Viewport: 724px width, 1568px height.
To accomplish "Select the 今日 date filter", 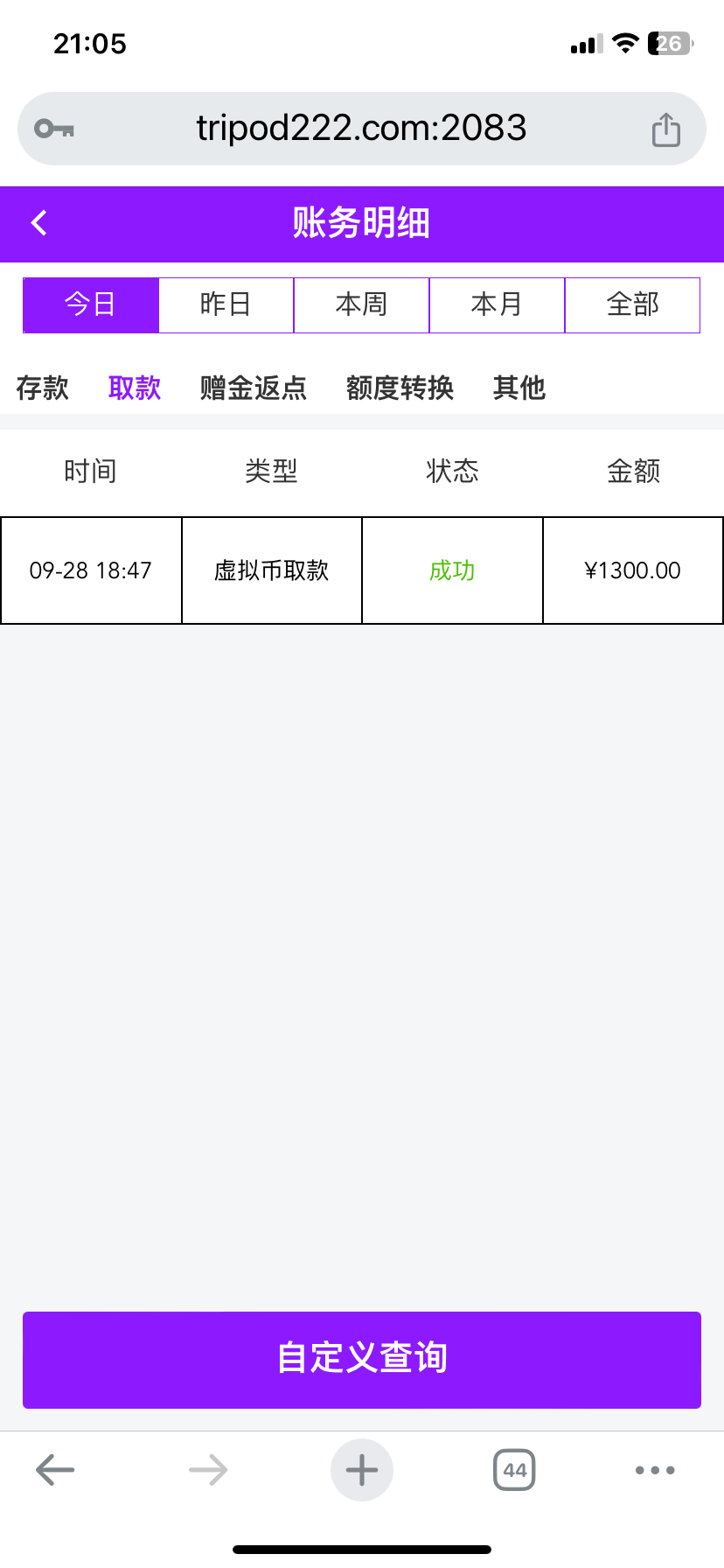I will click(91, 304).
